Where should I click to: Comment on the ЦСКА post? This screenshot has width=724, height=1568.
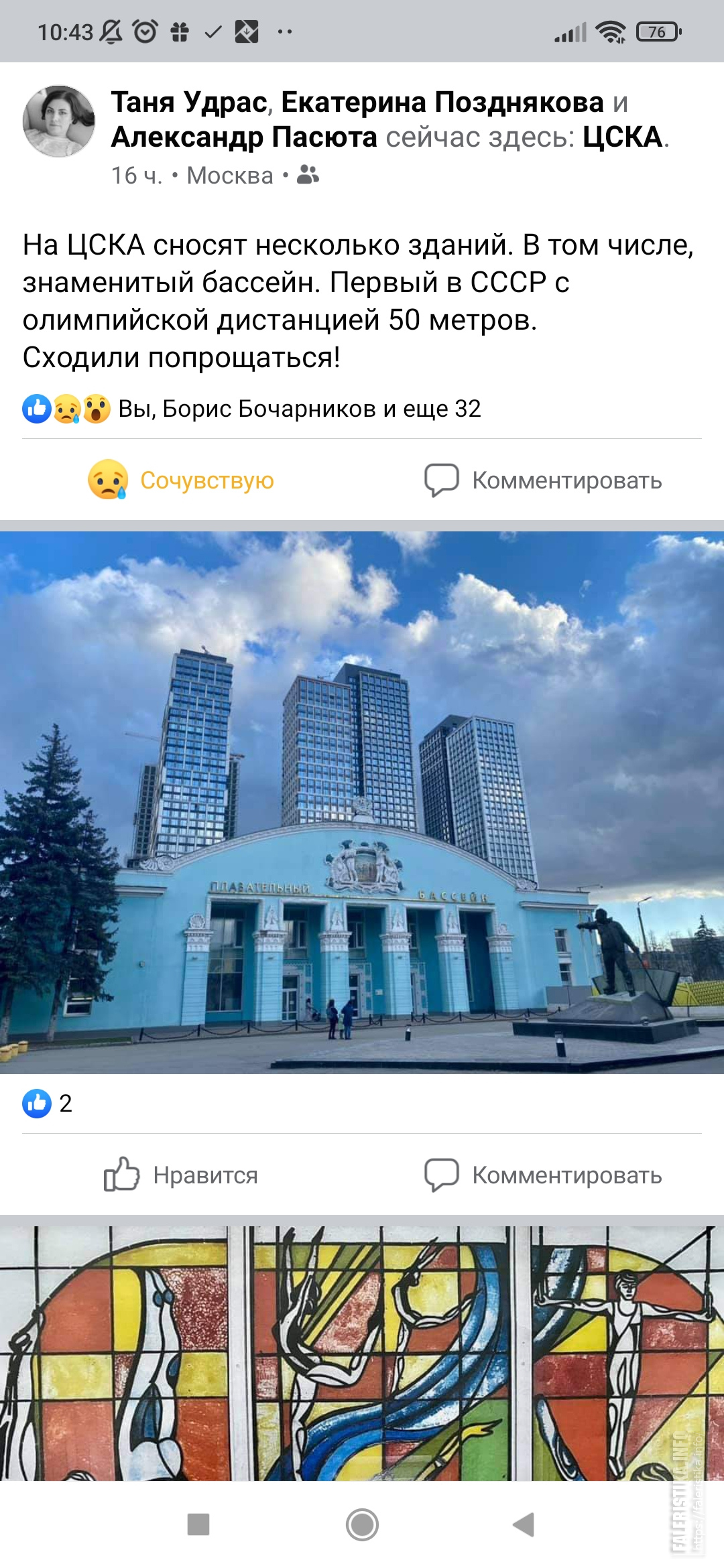(x=543, y=480)
